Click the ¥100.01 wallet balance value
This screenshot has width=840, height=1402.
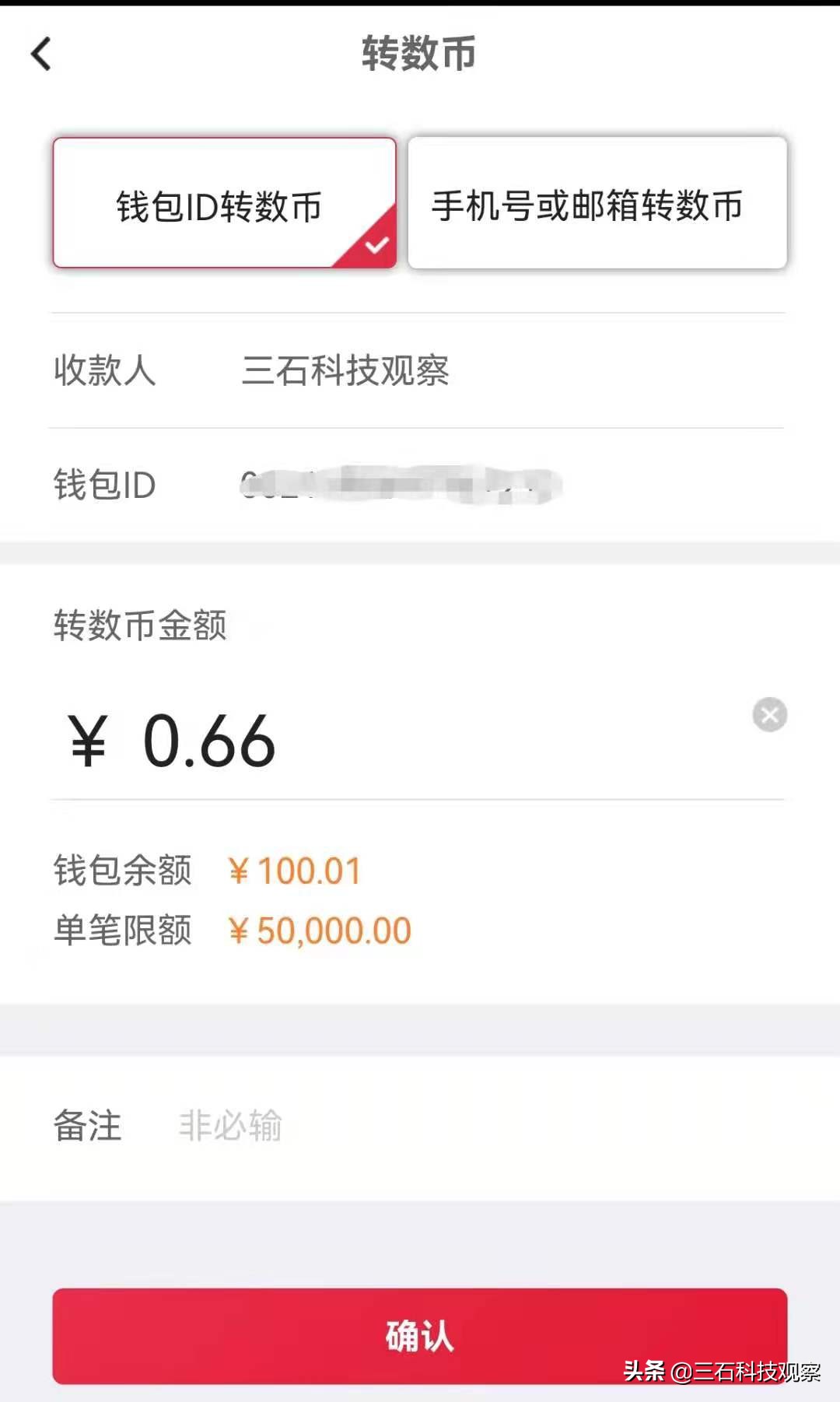(295, 870)
